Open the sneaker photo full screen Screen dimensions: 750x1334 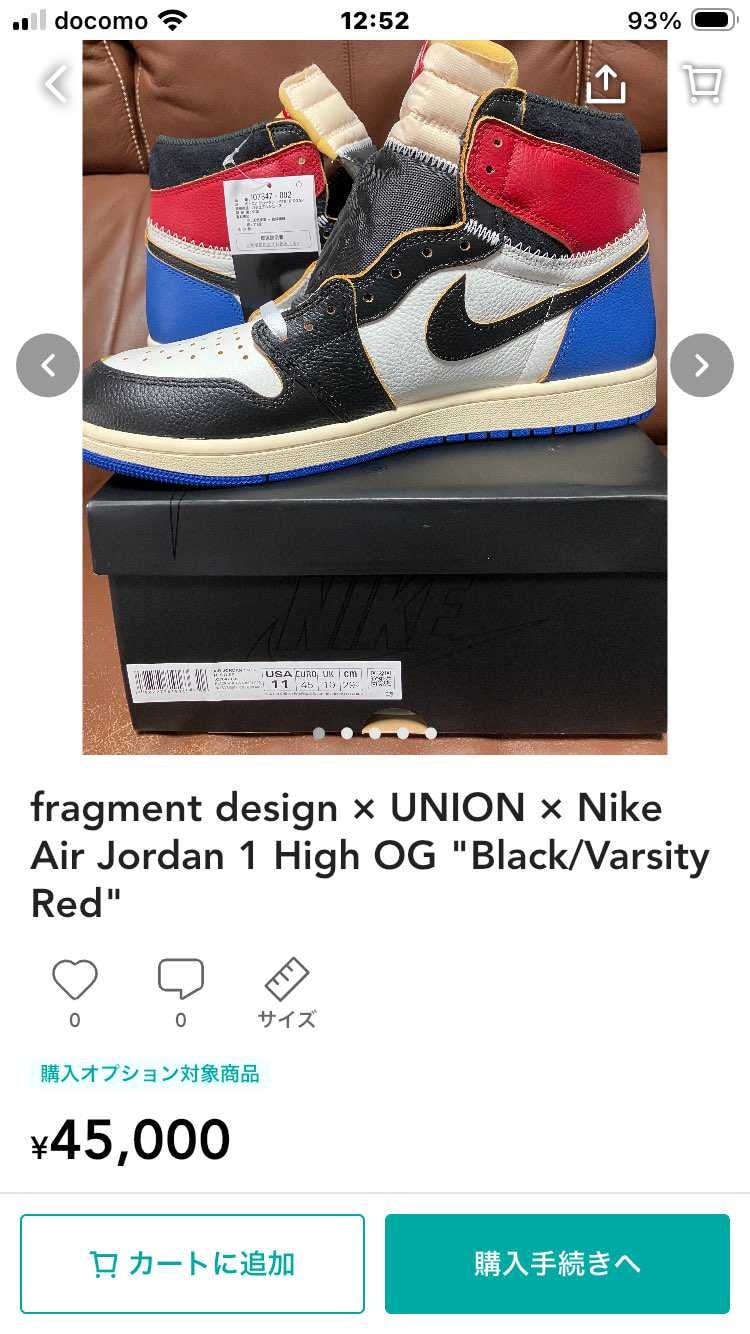(x=374, y=420)
